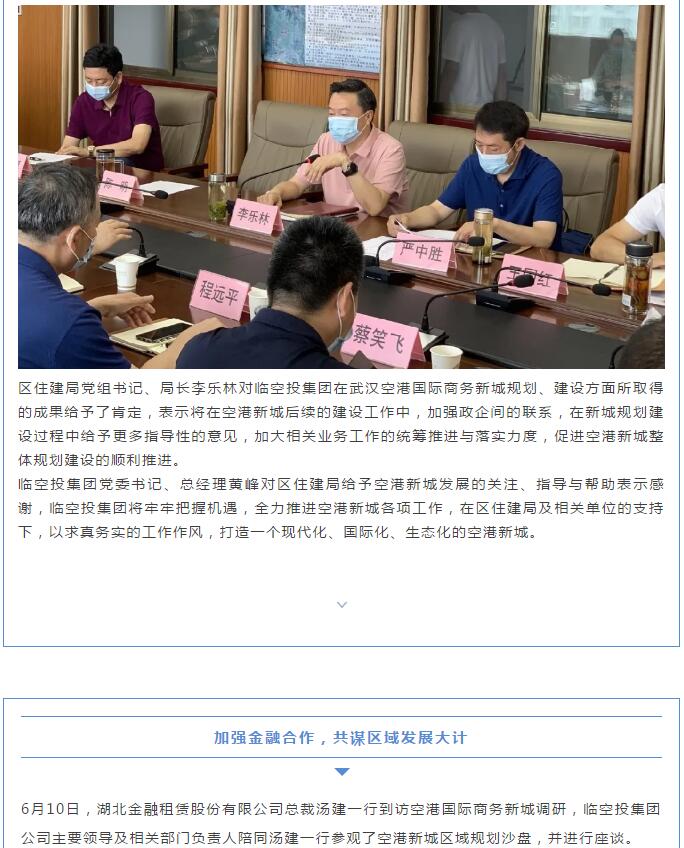Viewport: 684px width, 848px height.
Task: Open the meeting photo in full view
Action: (341, 187)
